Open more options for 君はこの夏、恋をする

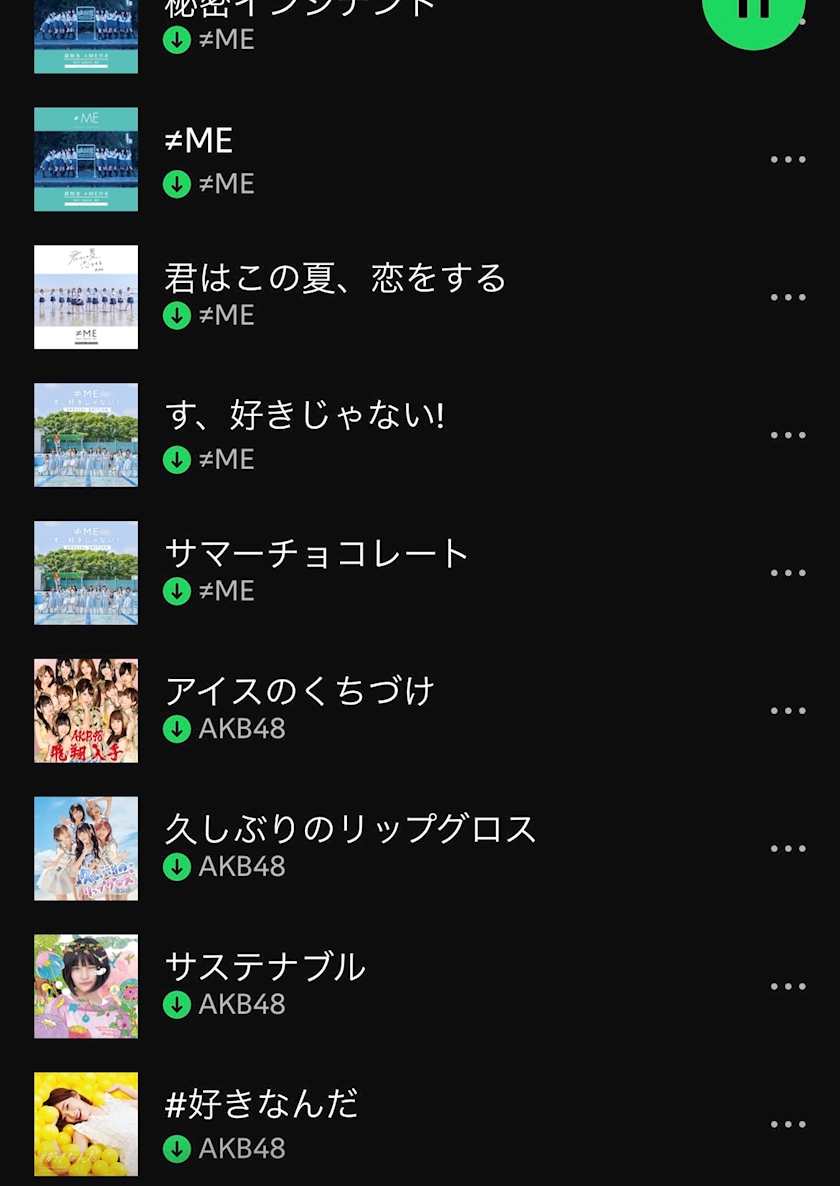pyautogui.click(x=788, y=298)
